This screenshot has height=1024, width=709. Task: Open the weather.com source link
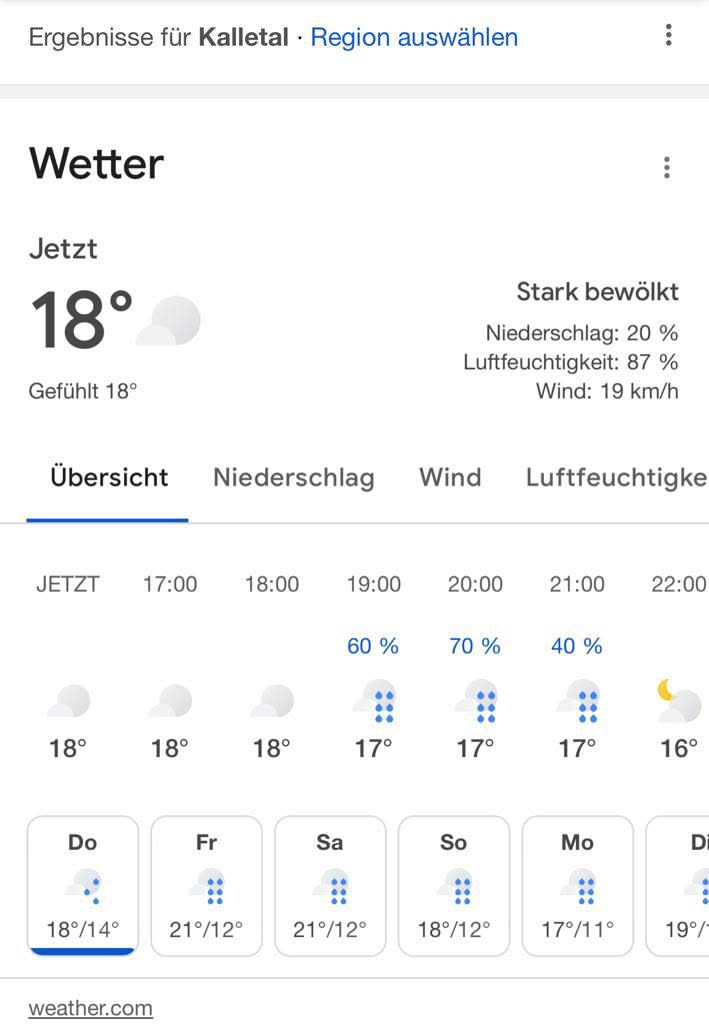click(x=90, y=1008)
